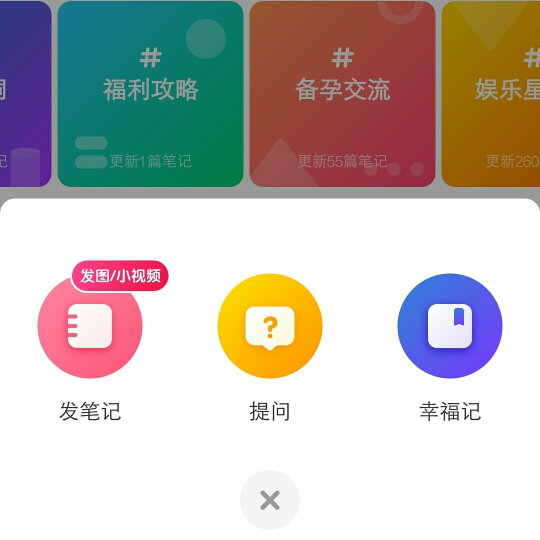The image size is (540, 540).
Task: Open the 福利攻略 topic card
Action: pos(150,94)
